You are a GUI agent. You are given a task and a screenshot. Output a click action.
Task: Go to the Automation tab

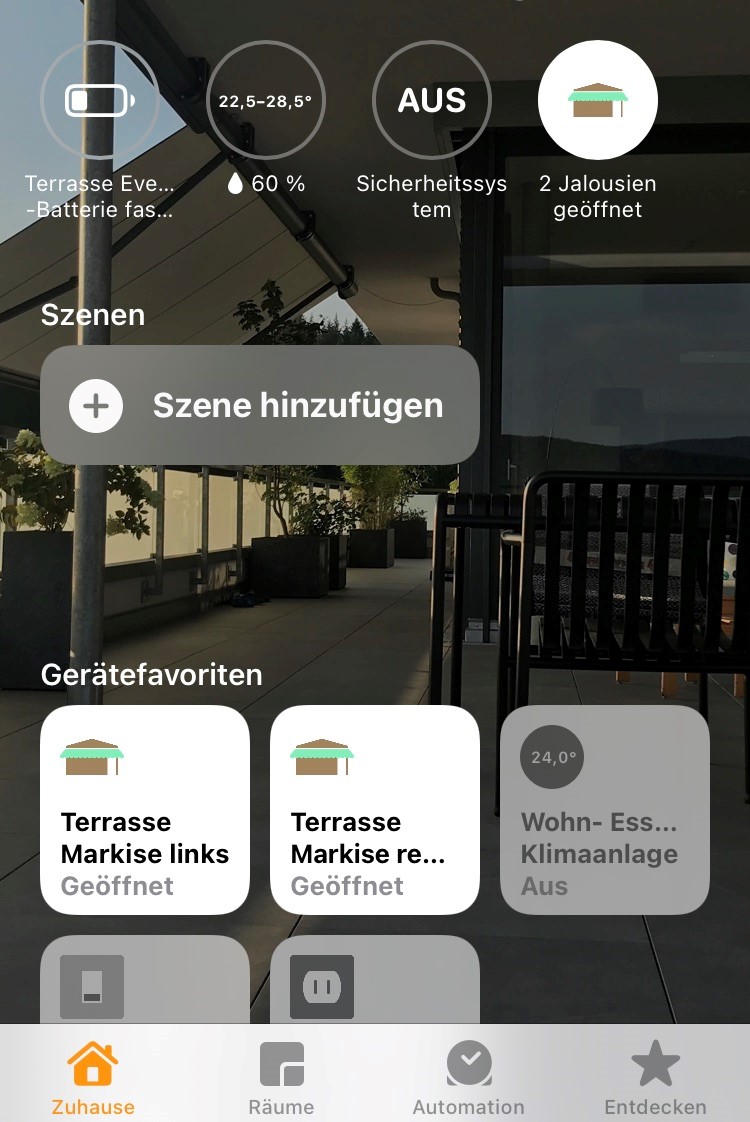(x=468, y=1078)
